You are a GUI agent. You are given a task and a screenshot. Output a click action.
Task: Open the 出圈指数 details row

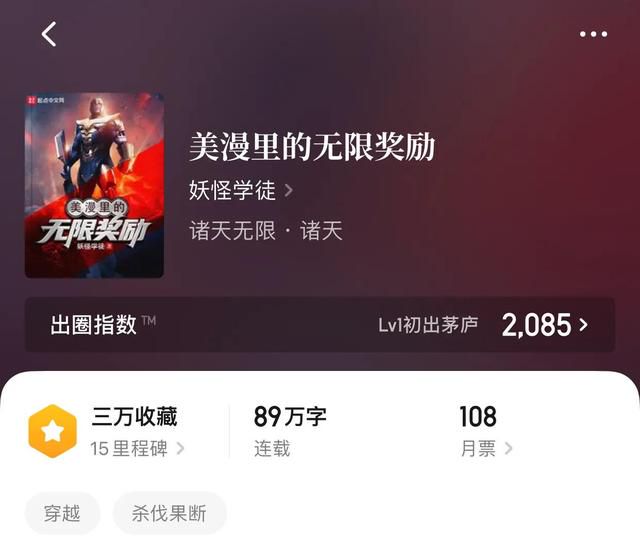point(320,325)
